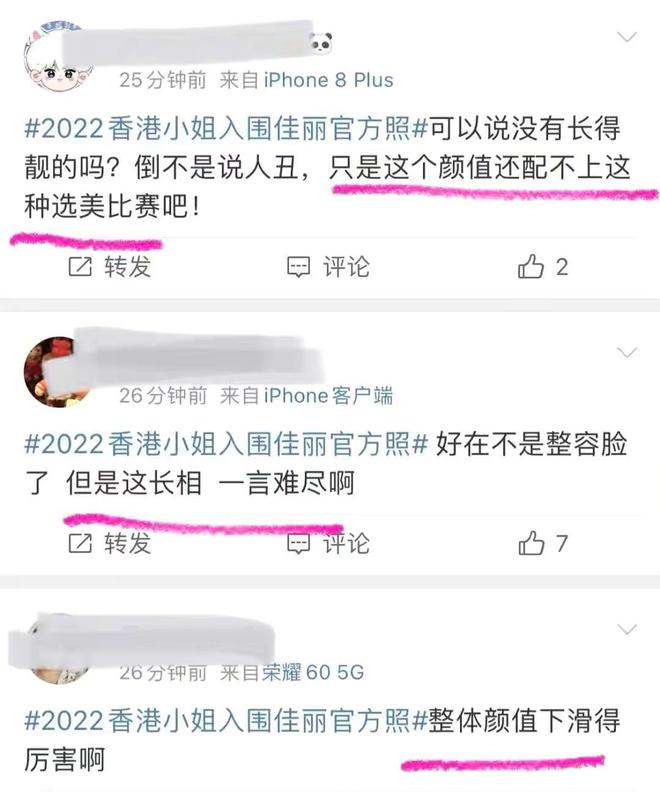
Task: Open the dropdown arrow on the iPhone 8 Plus post
Action: coord(628,38)
